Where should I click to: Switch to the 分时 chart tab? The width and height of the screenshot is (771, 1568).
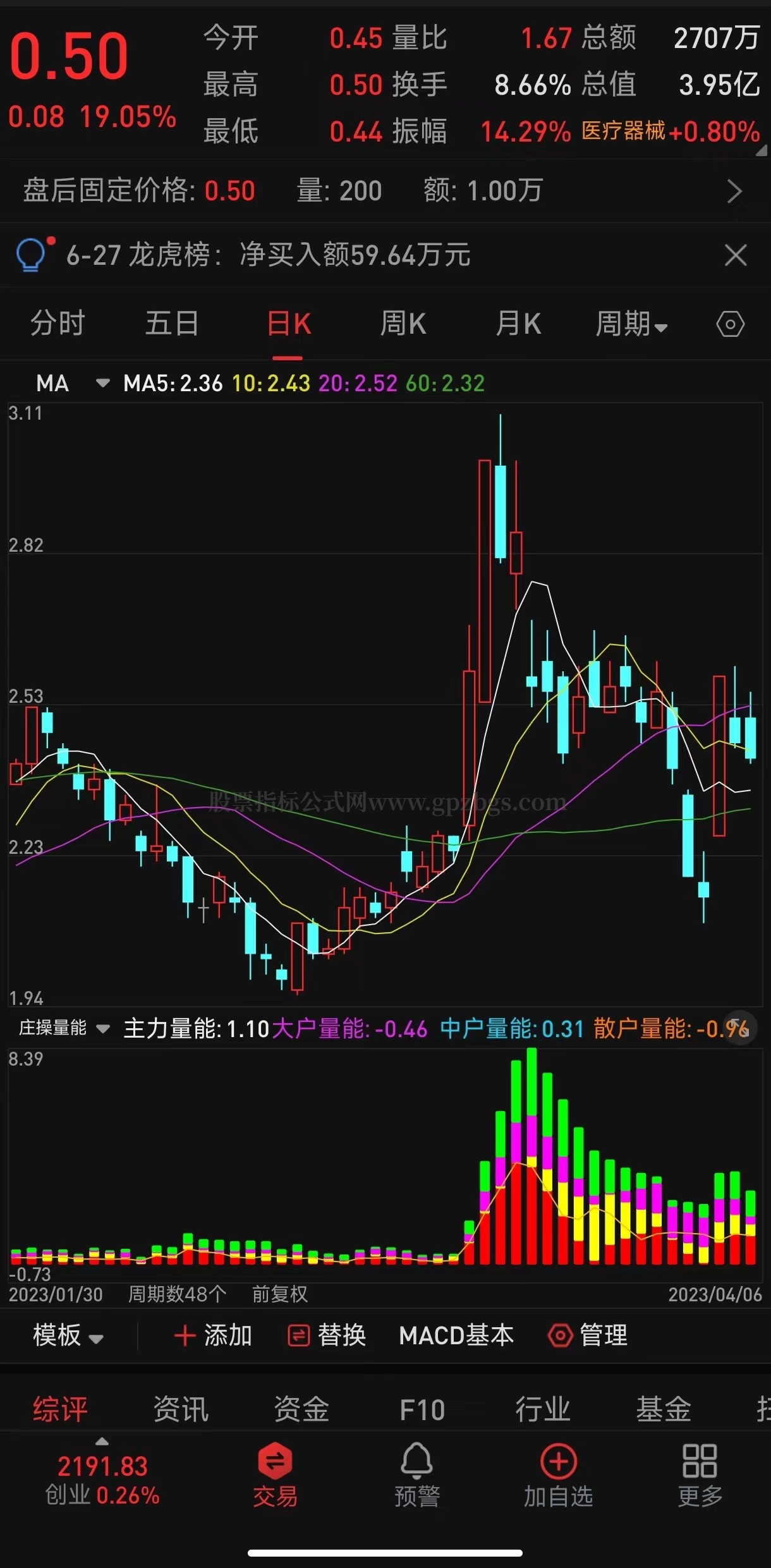pos(58,324)
